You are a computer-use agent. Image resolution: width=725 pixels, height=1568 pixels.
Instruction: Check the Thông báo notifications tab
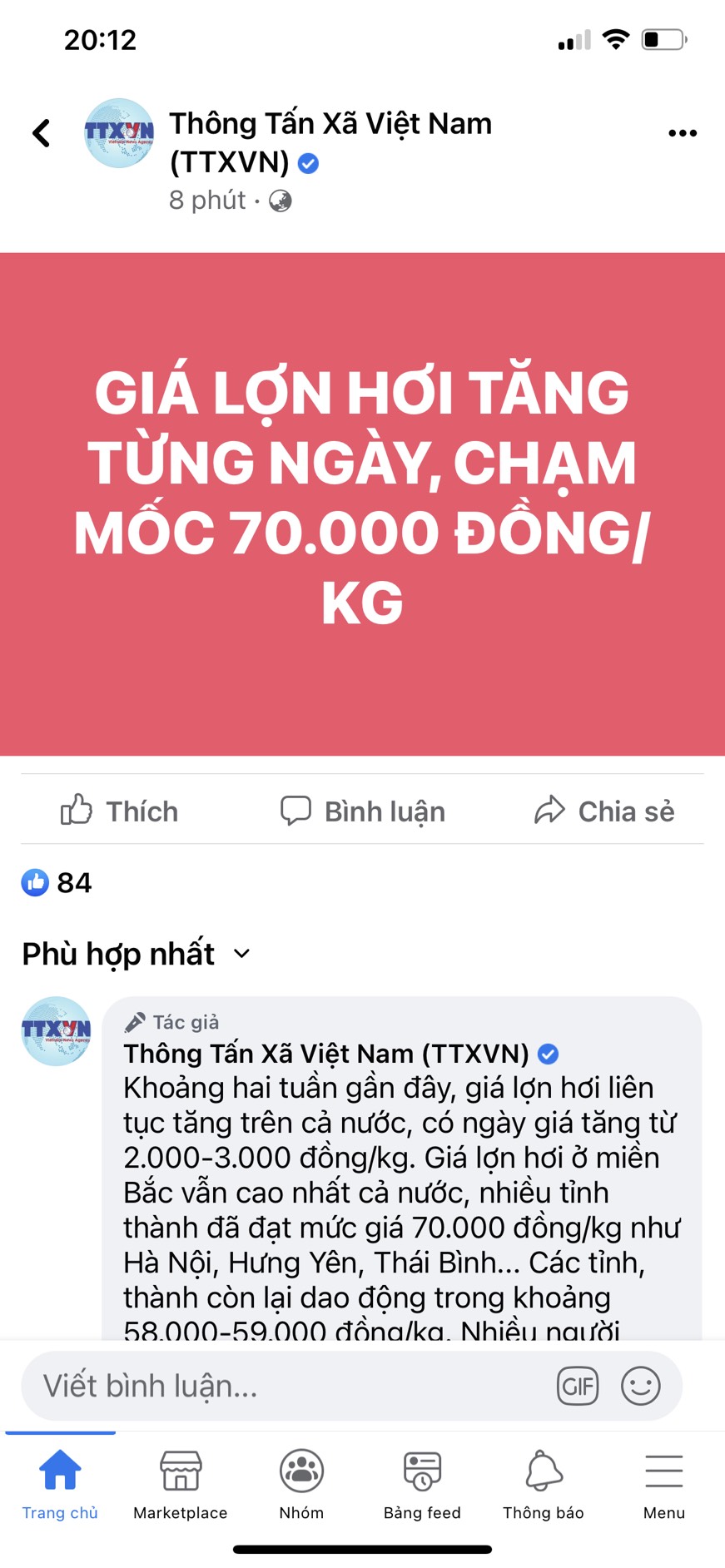[x=544, y=1484]
